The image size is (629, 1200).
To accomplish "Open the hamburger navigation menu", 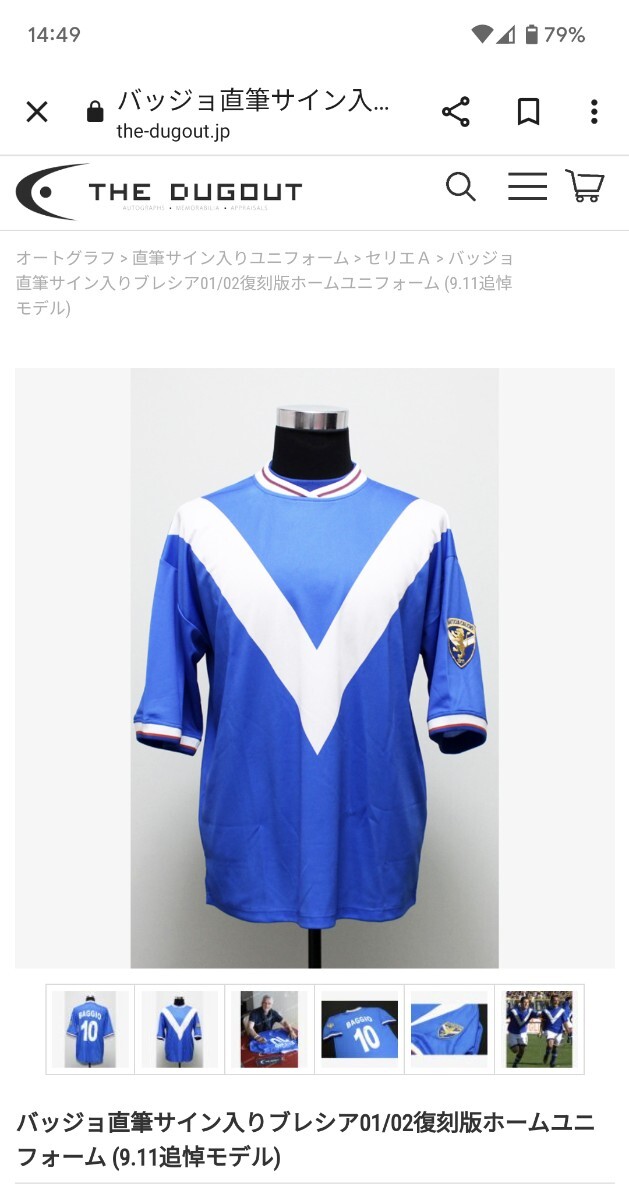I will (527, 187).
